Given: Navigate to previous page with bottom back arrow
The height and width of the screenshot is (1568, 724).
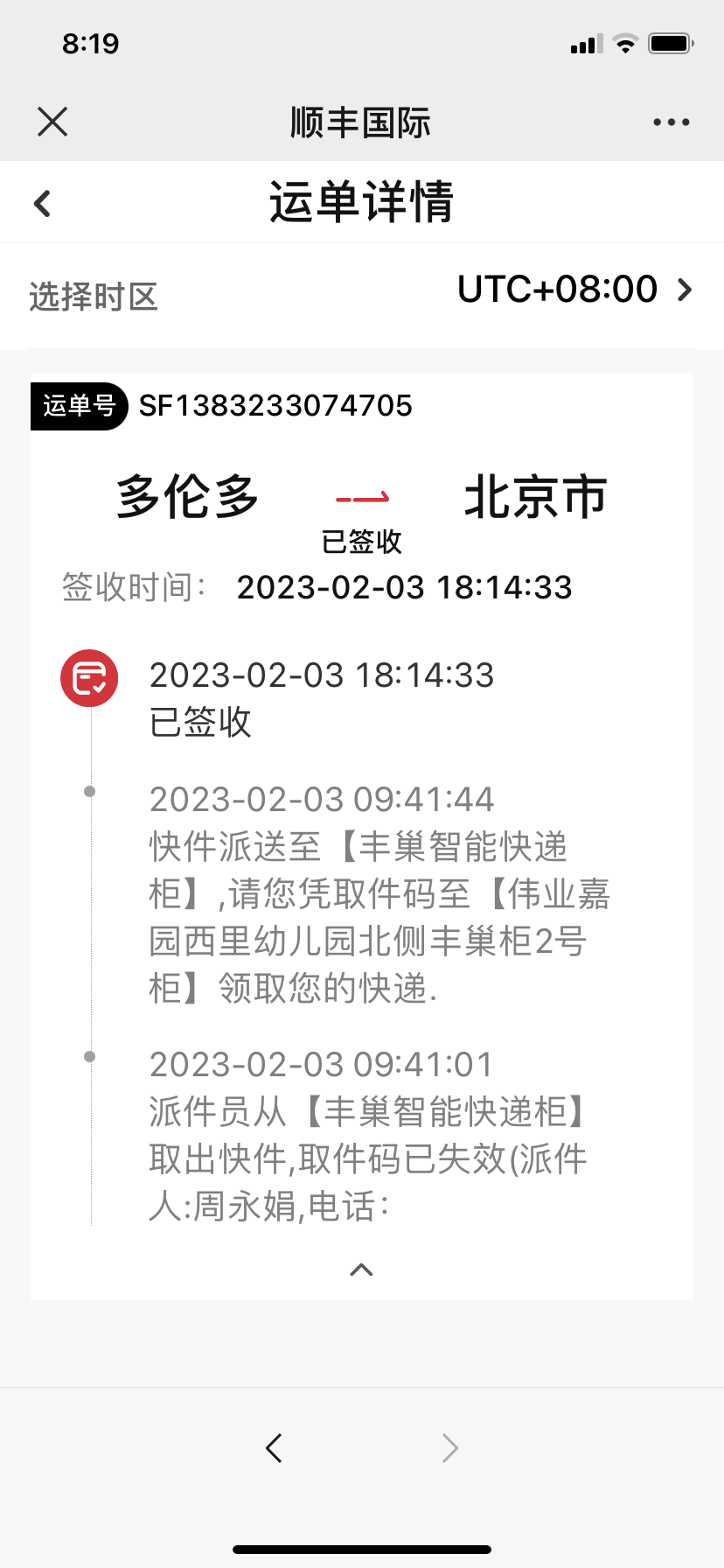Looking at the screenshot, I should pos(274,1448).
